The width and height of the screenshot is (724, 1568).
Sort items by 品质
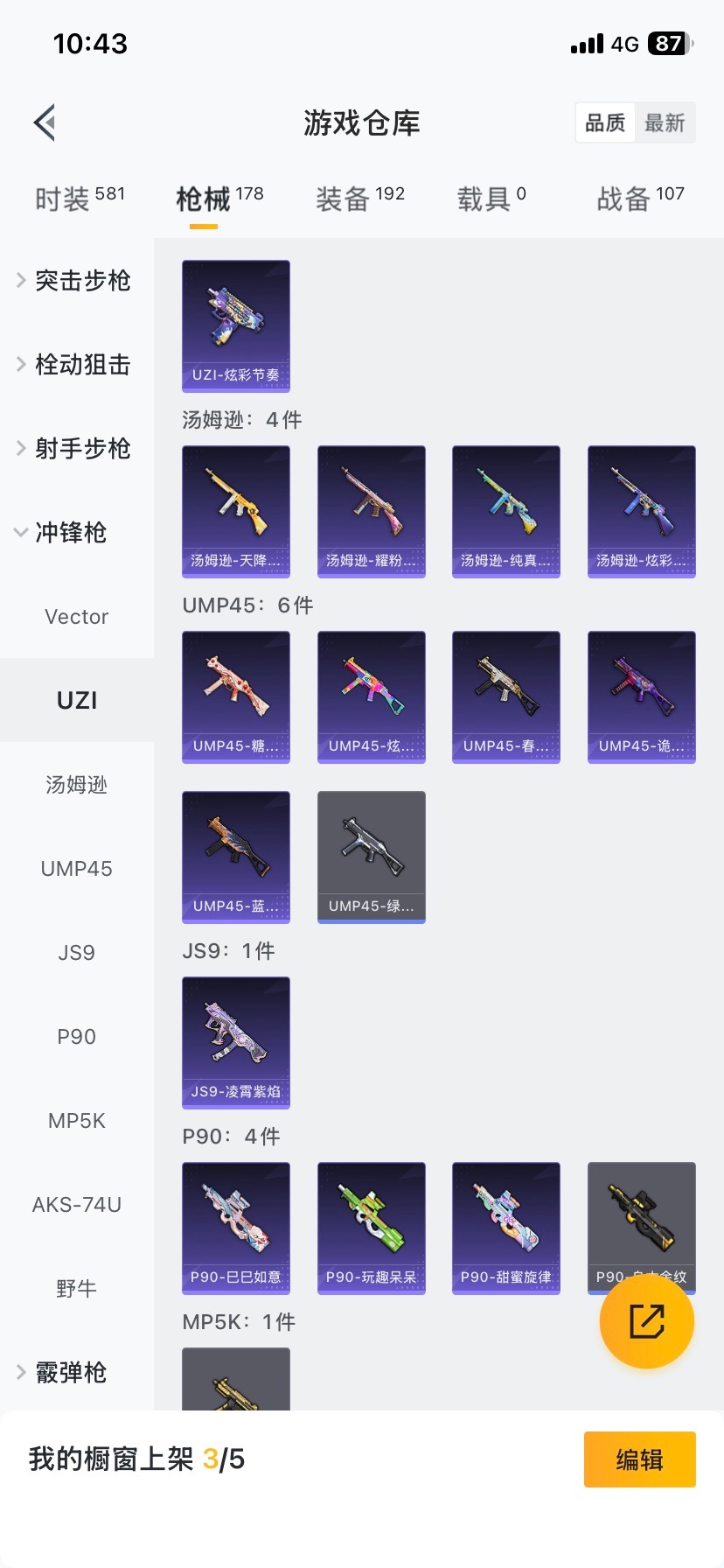pos(605,122)
